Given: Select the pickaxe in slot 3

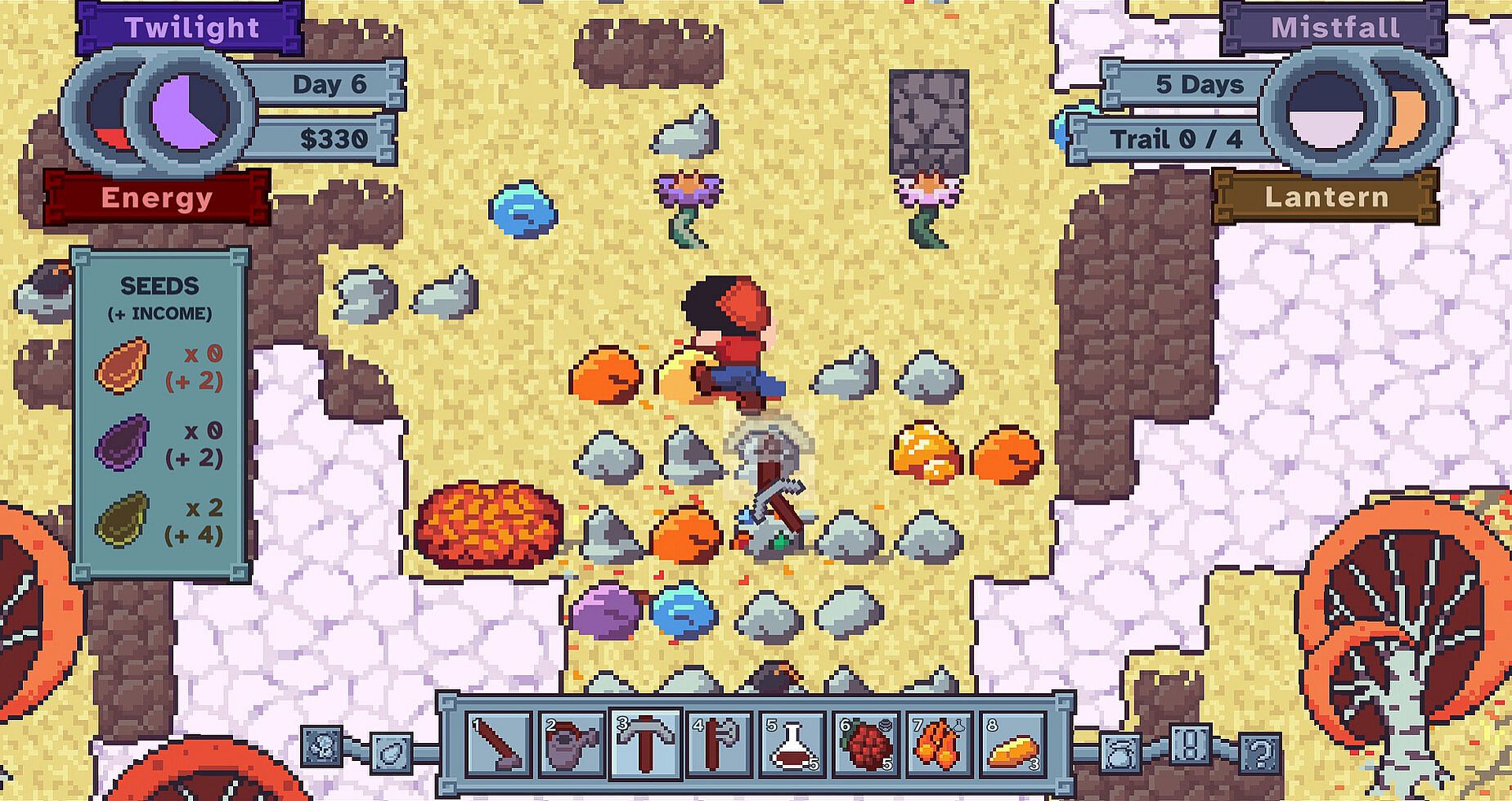Looking at the screenshot, I should click(x=645, y=744).
